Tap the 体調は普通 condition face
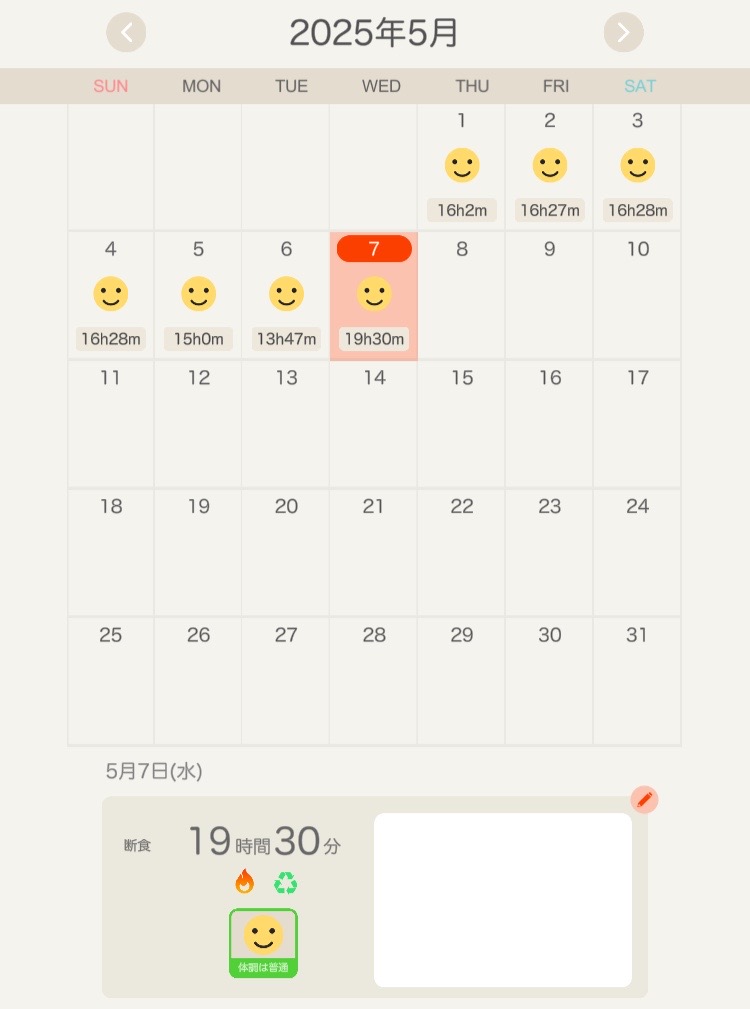Image resolution: width=750 pixels, height=1009 pixels. click(x=264, y=942)
